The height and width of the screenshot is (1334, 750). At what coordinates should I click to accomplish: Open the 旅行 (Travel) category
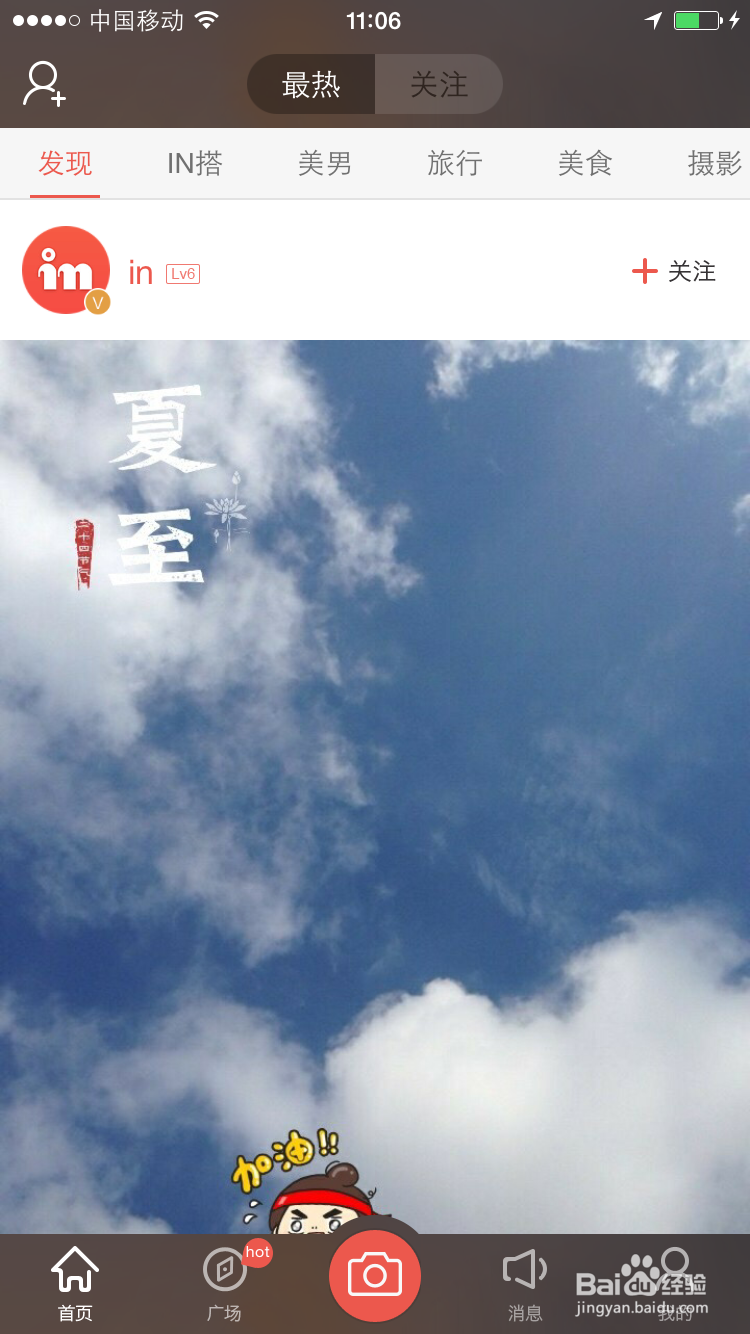[454, 163]
